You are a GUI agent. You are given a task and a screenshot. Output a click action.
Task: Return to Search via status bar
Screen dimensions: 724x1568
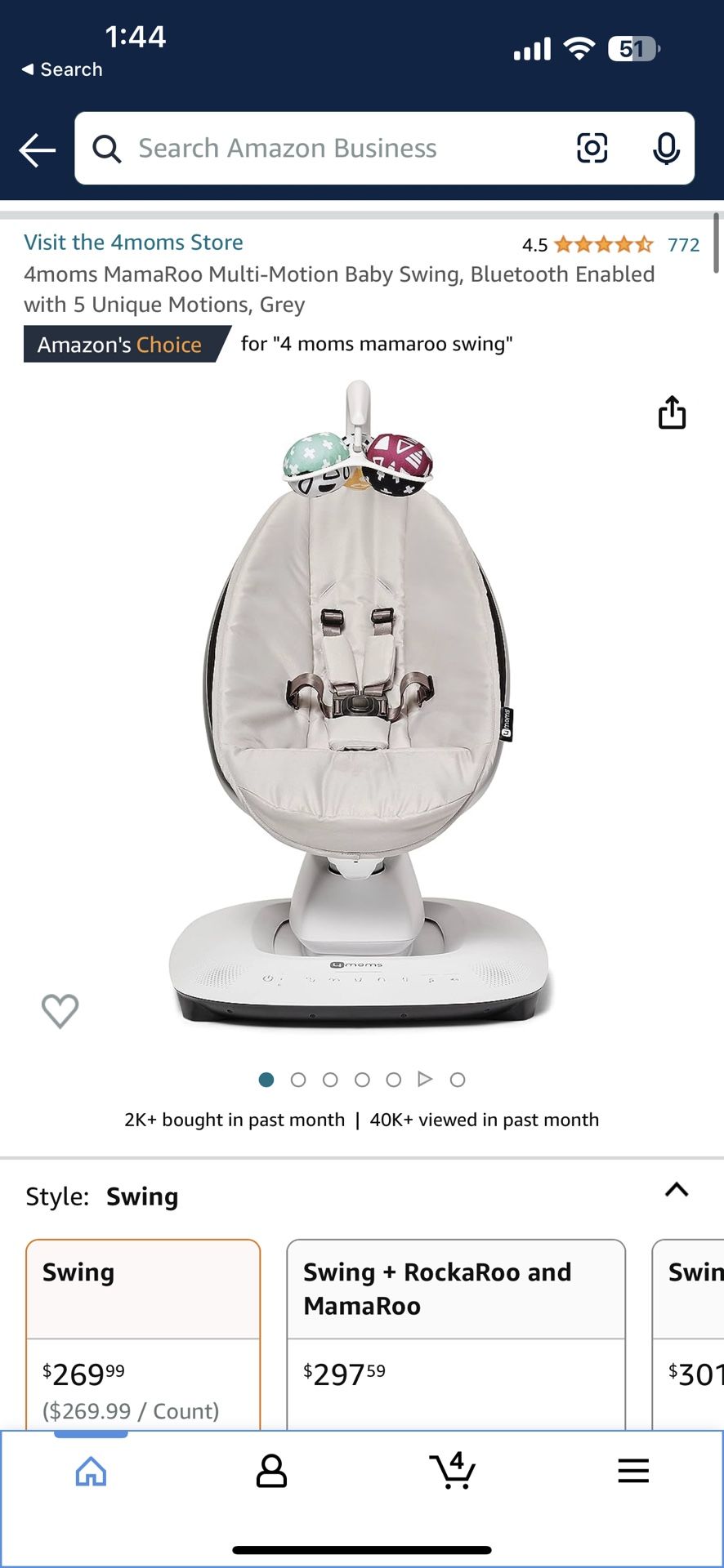(62, 69)
